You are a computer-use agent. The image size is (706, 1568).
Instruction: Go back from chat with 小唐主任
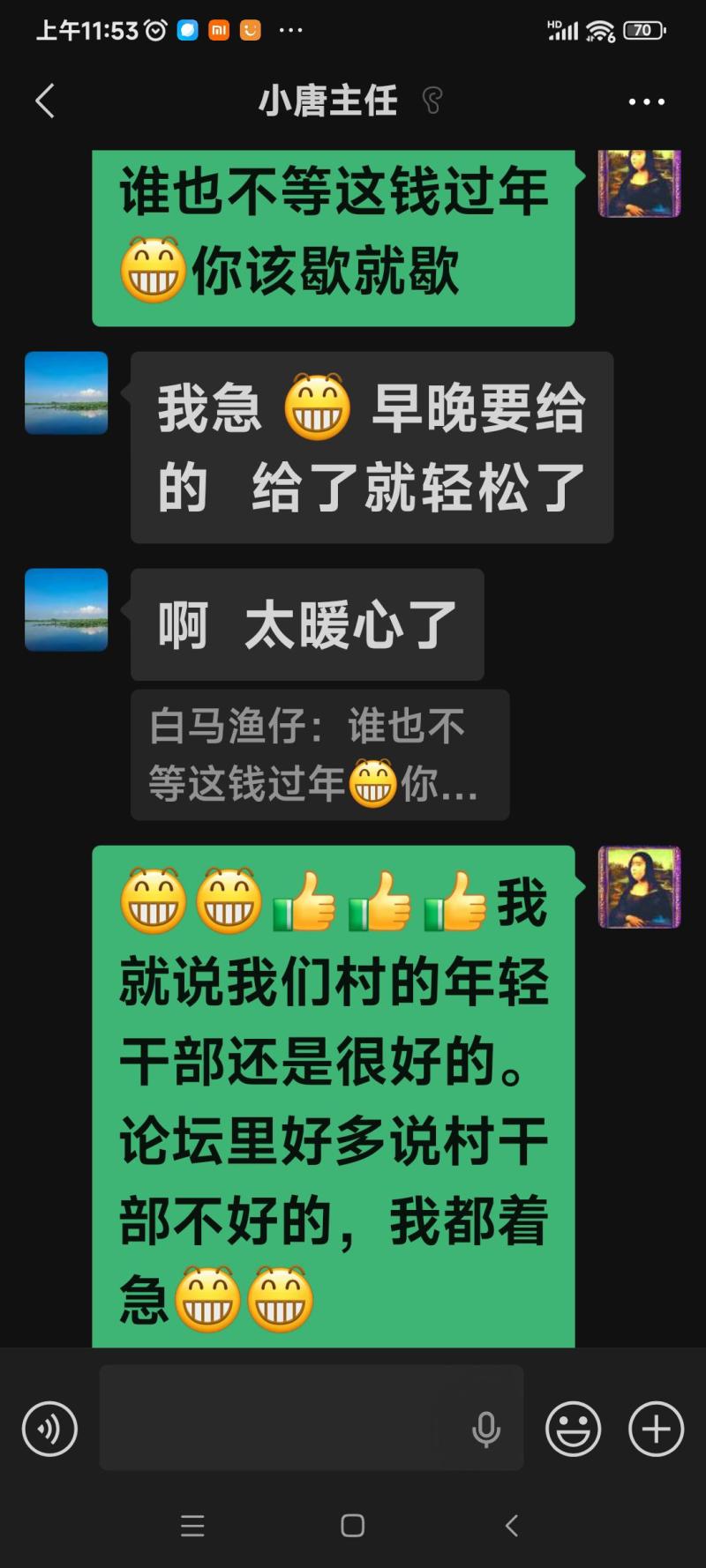[x=46, y=101]
